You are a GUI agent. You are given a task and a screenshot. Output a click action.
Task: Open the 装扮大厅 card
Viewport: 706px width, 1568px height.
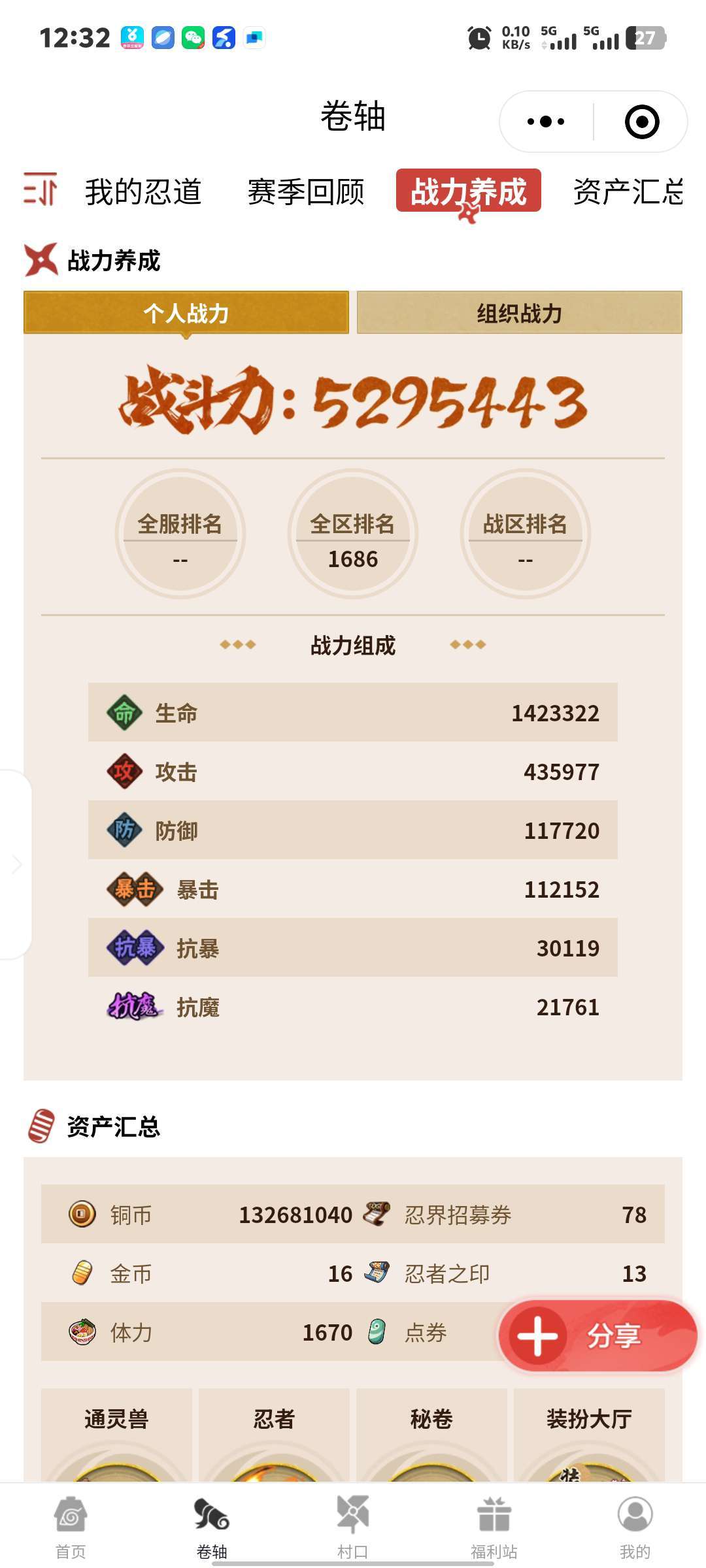(589, 1435)
